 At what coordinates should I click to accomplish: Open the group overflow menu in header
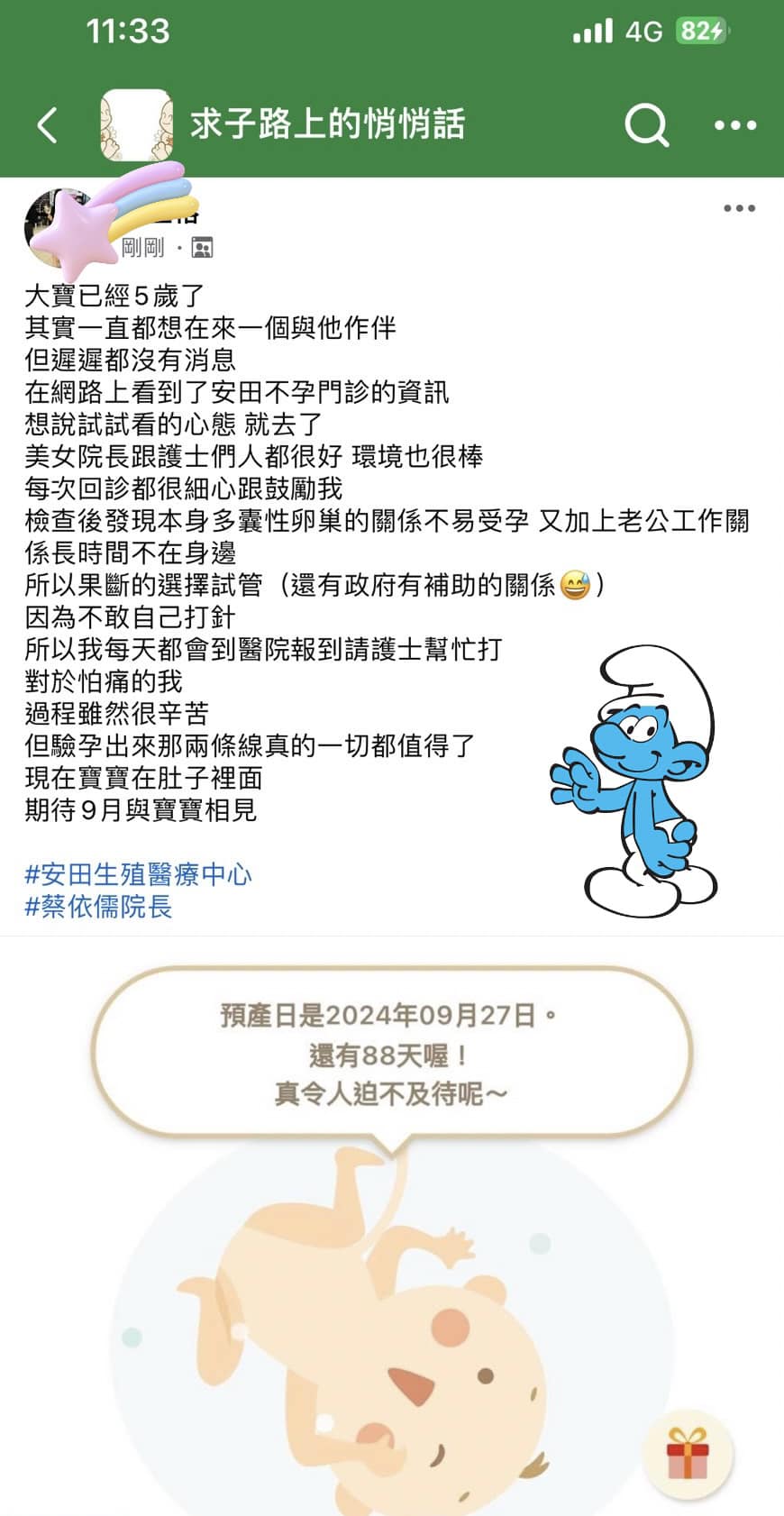pyautogui.click(x=734, y=125)
